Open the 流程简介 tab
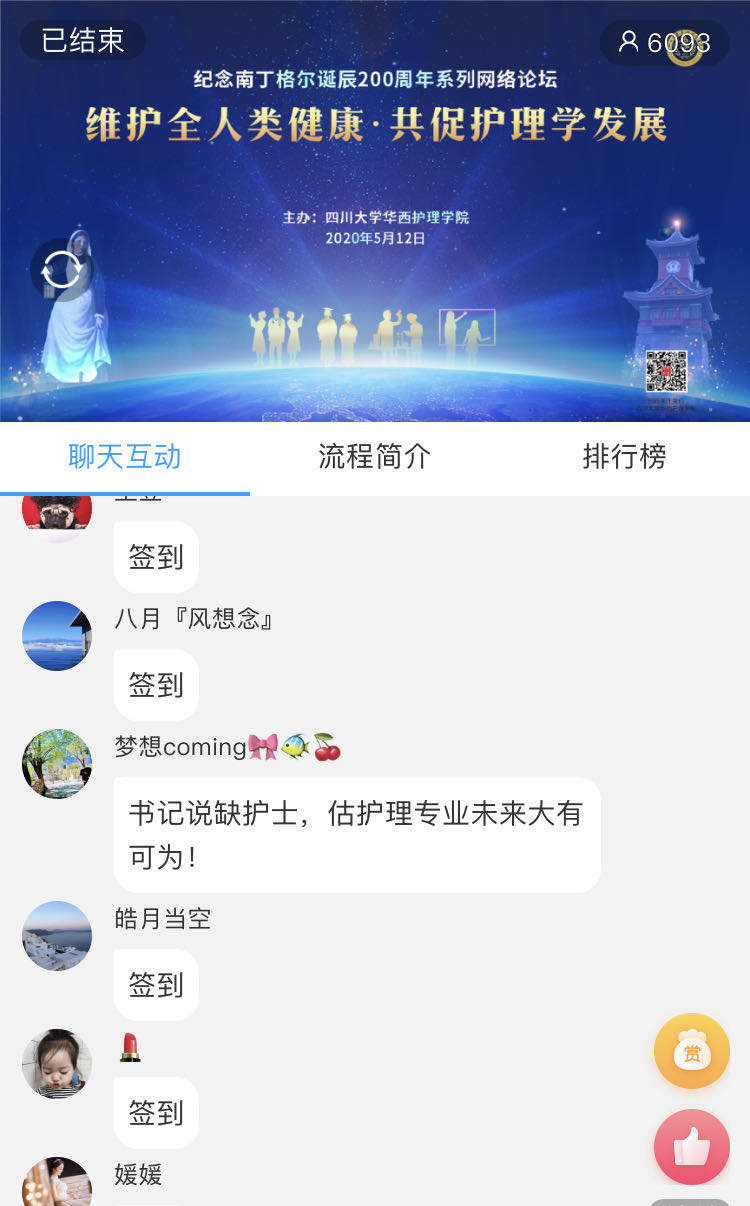Image resolution: width=750 pixels, height=1206 pixels. coord(374,457)
